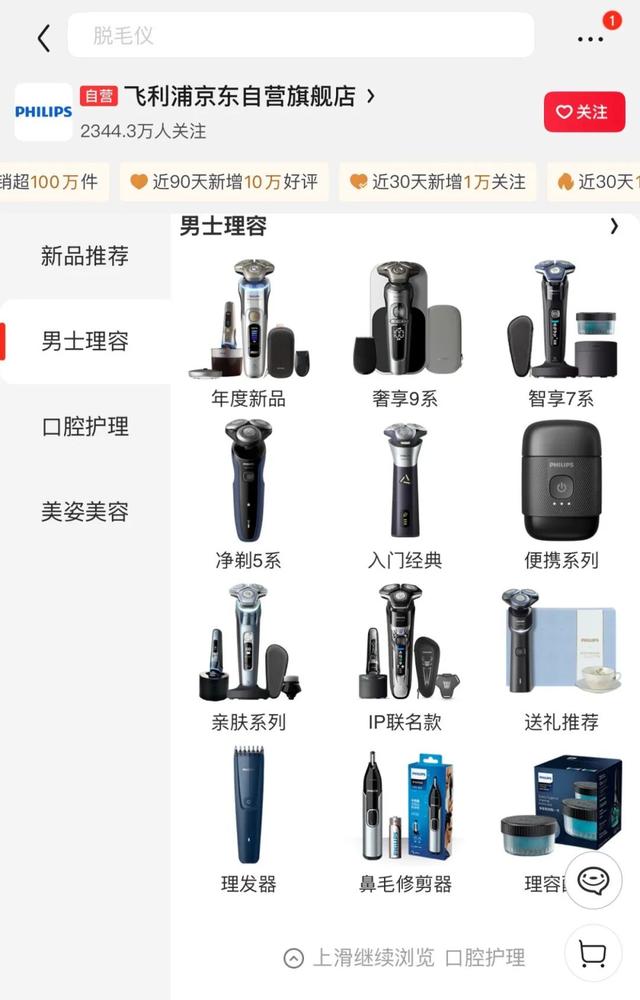Follow the store with 关注 button

[x=583, y=112]
